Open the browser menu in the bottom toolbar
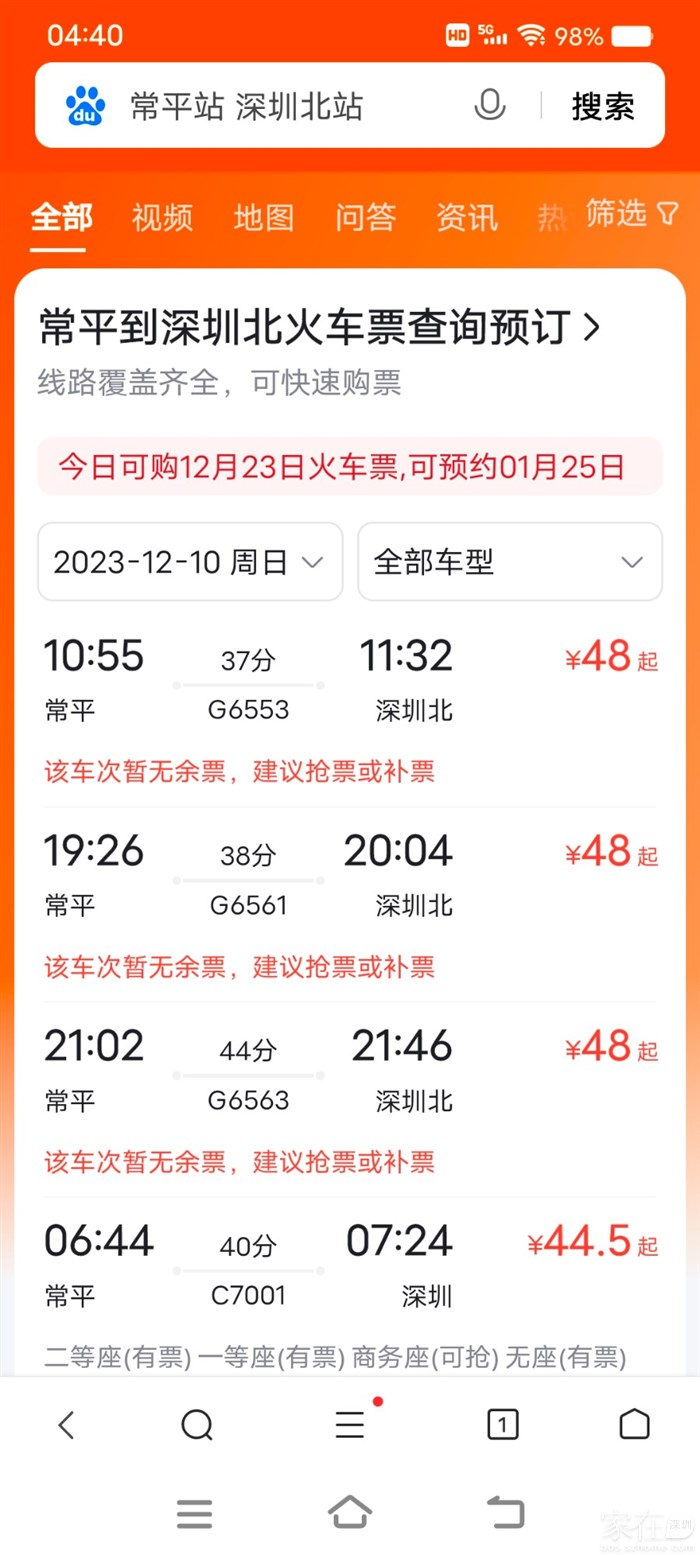700x1555 pixels. coord(350,1424)
